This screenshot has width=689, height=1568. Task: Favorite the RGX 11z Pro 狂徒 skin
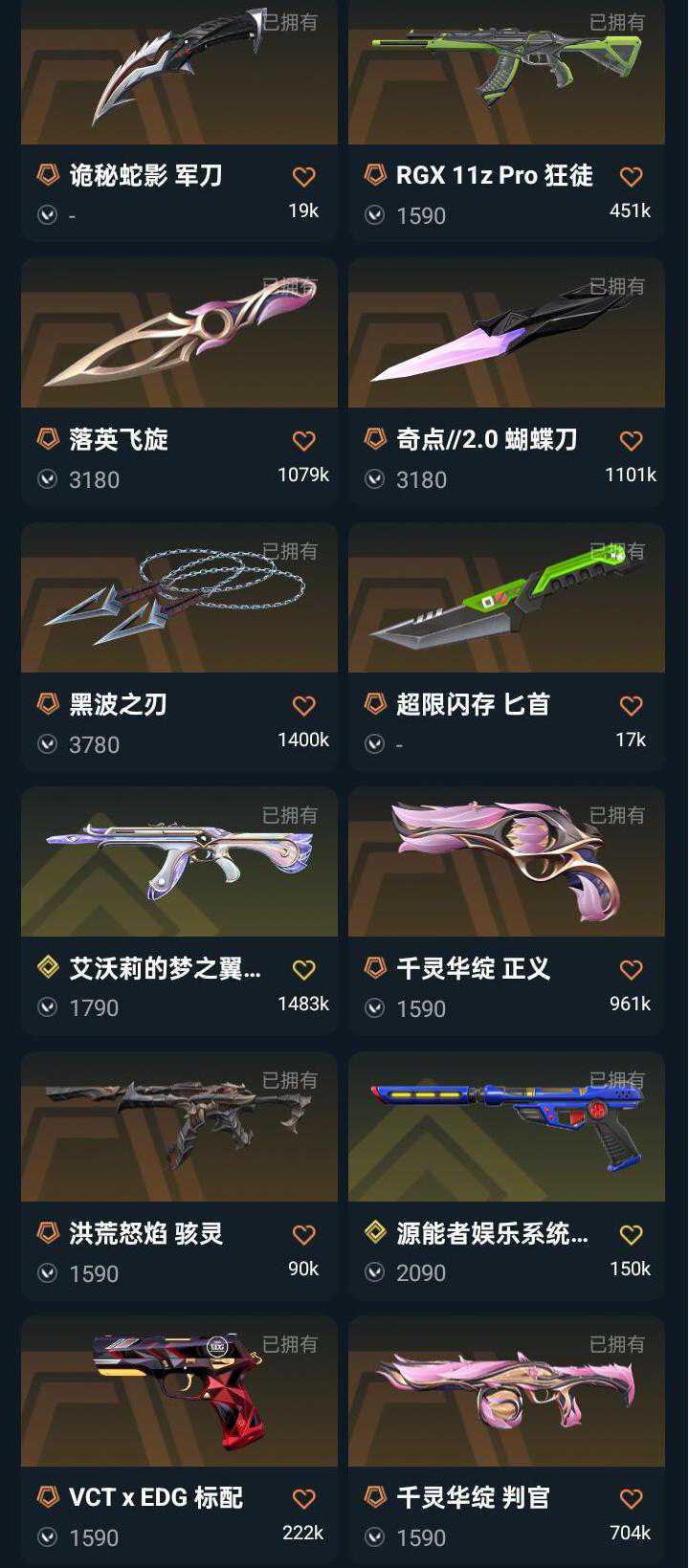coord(631,176)
